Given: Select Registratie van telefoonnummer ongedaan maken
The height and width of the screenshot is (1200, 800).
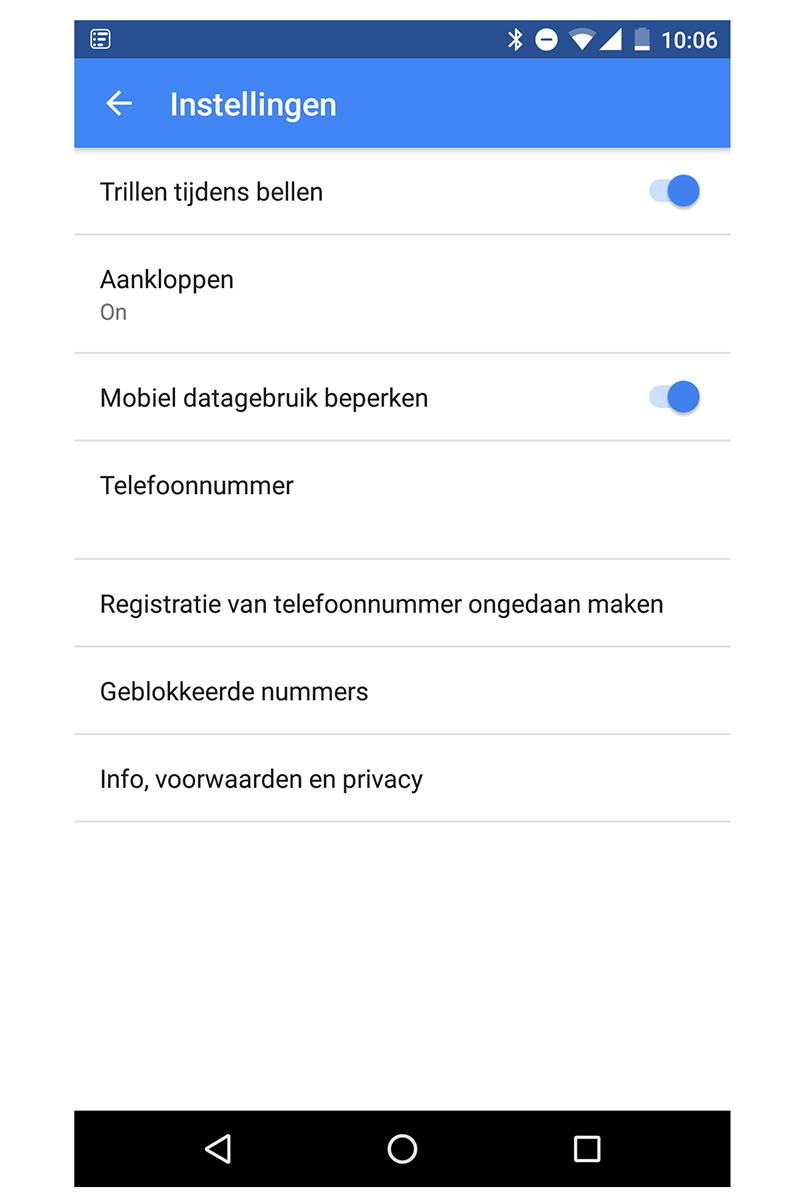Looking at the screenshot, I should (x=400, y=604).
